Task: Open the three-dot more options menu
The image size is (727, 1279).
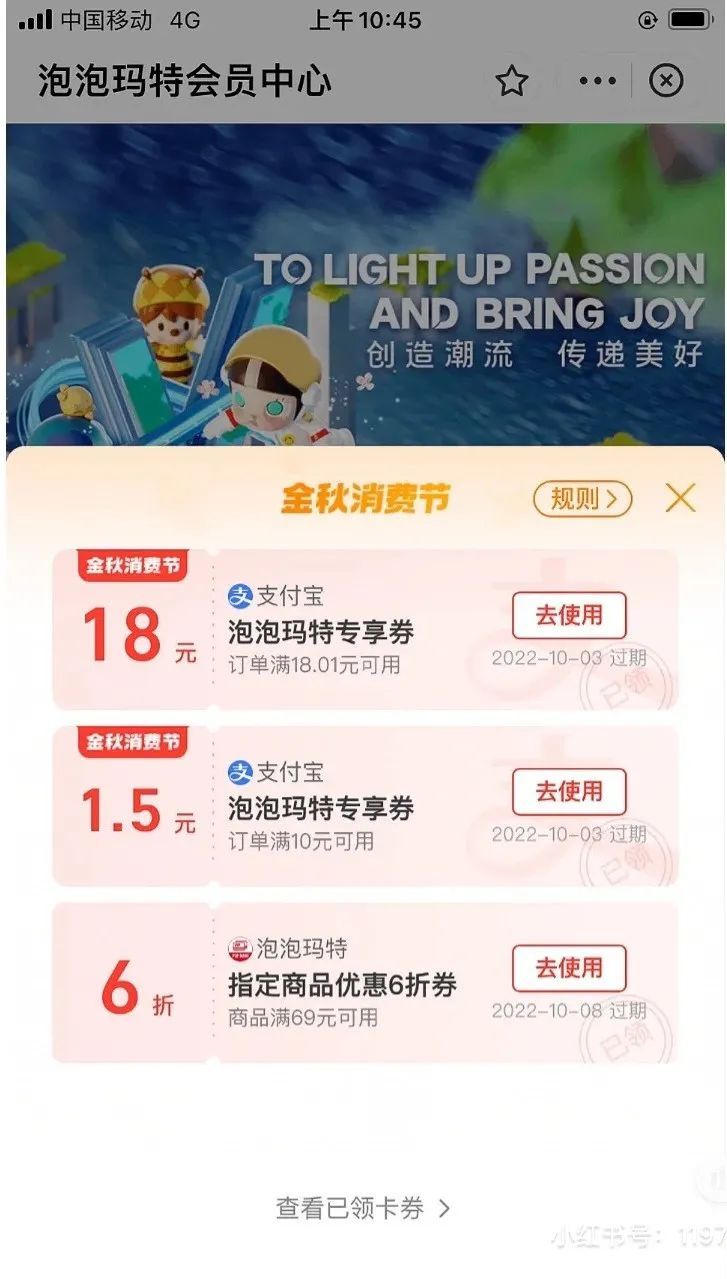Action: 597,81
